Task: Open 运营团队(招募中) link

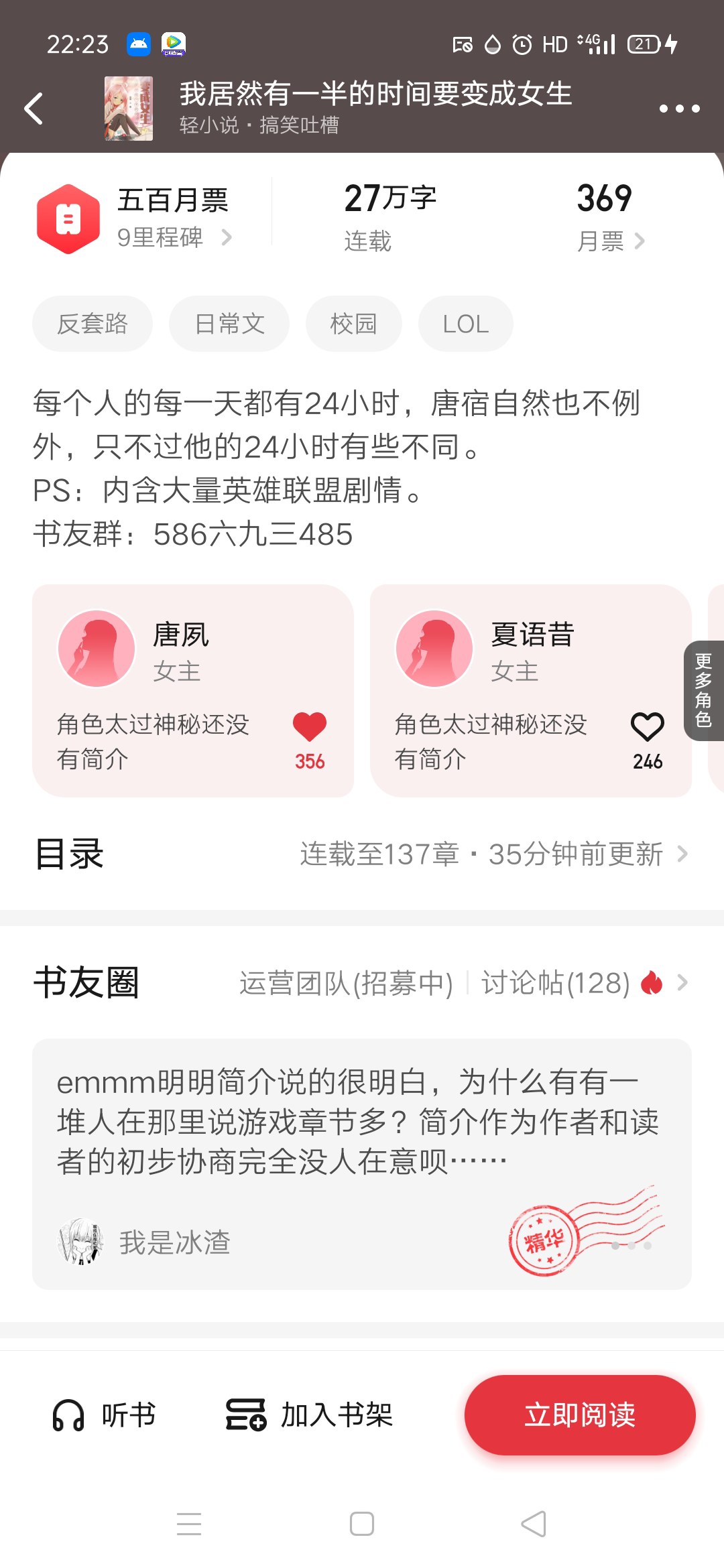Action: (346, 983)
